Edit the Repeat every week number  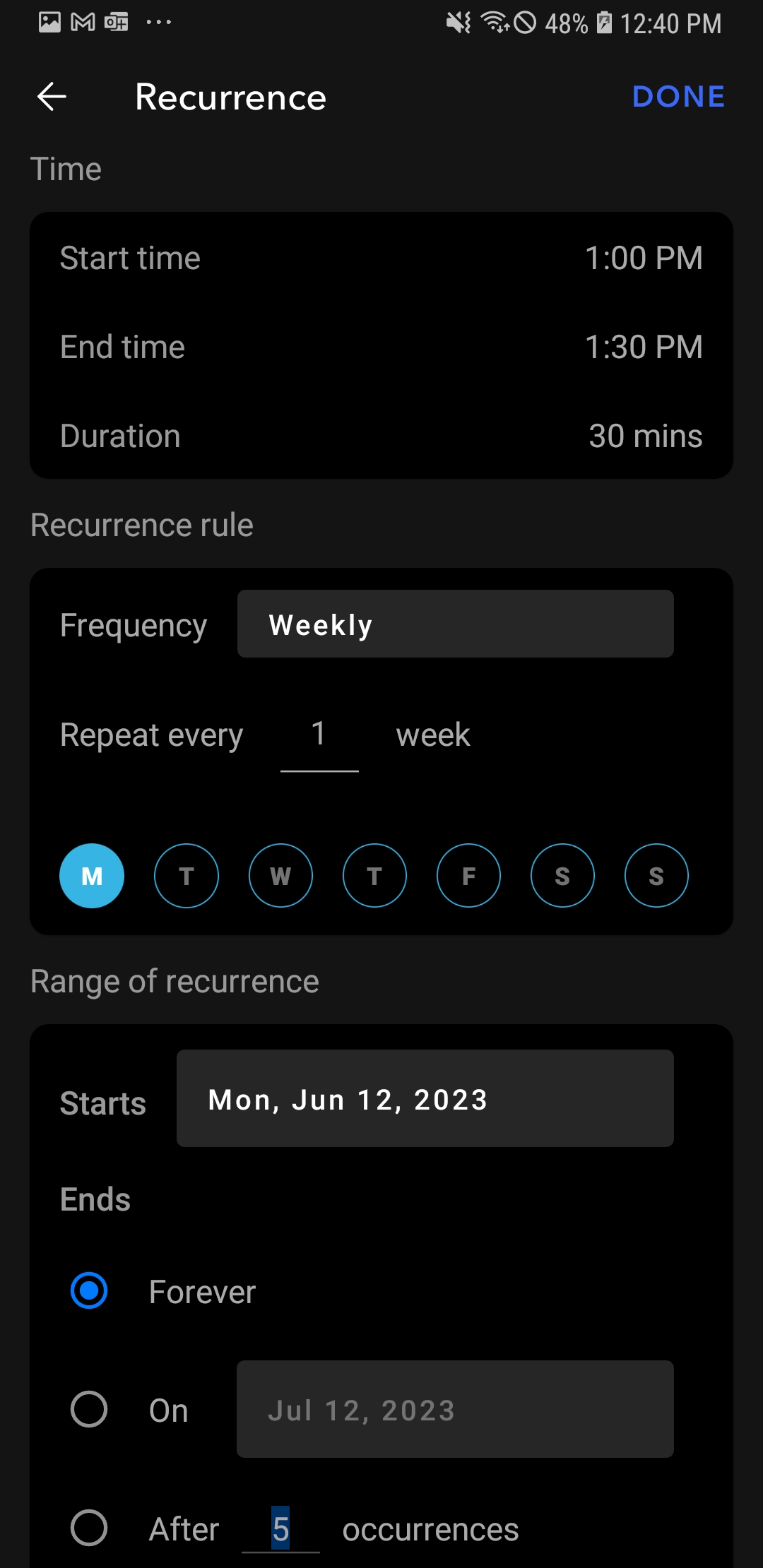[319, 735]
